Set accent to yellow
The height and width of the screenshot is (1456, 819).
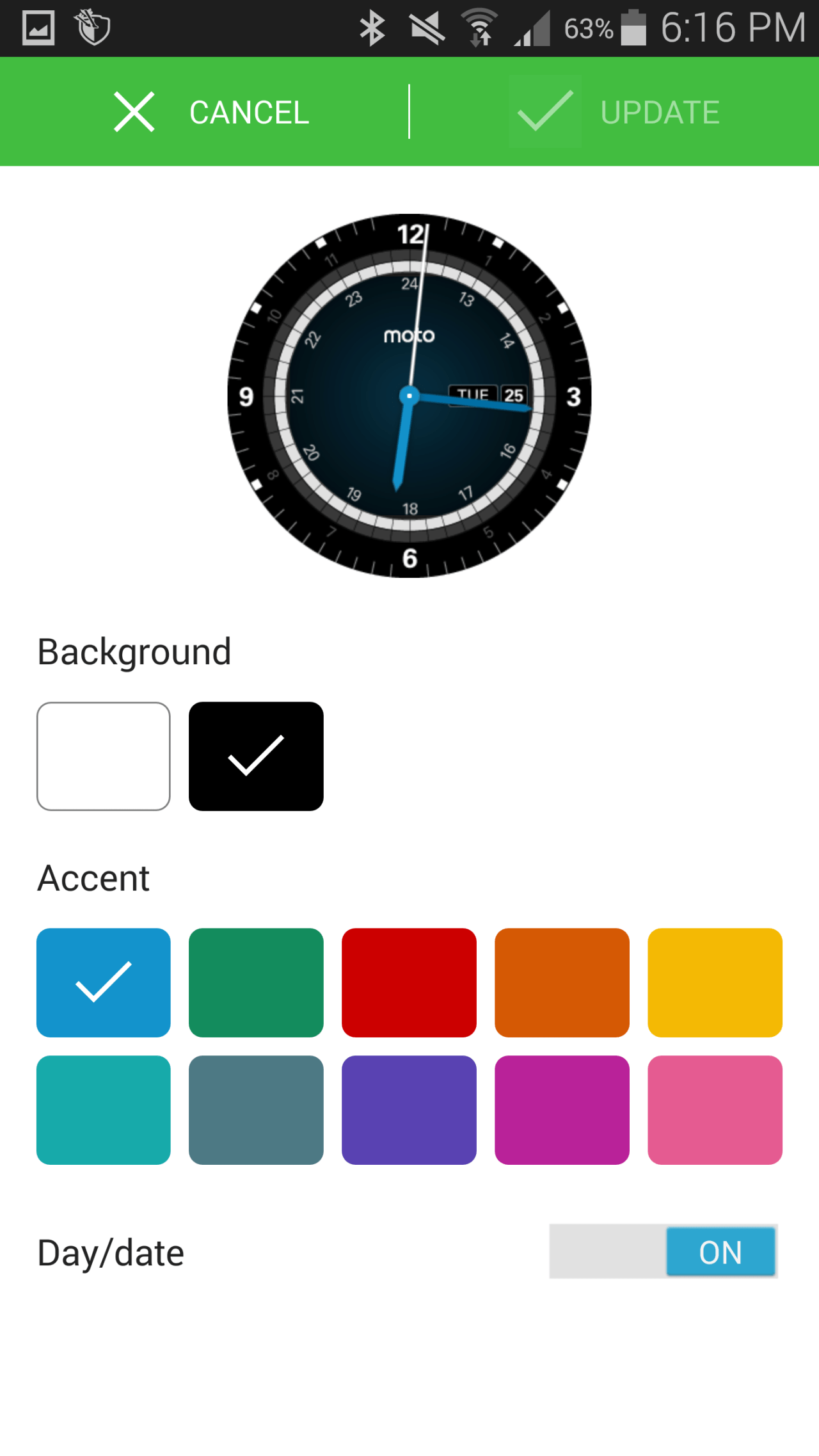point(715,982)
